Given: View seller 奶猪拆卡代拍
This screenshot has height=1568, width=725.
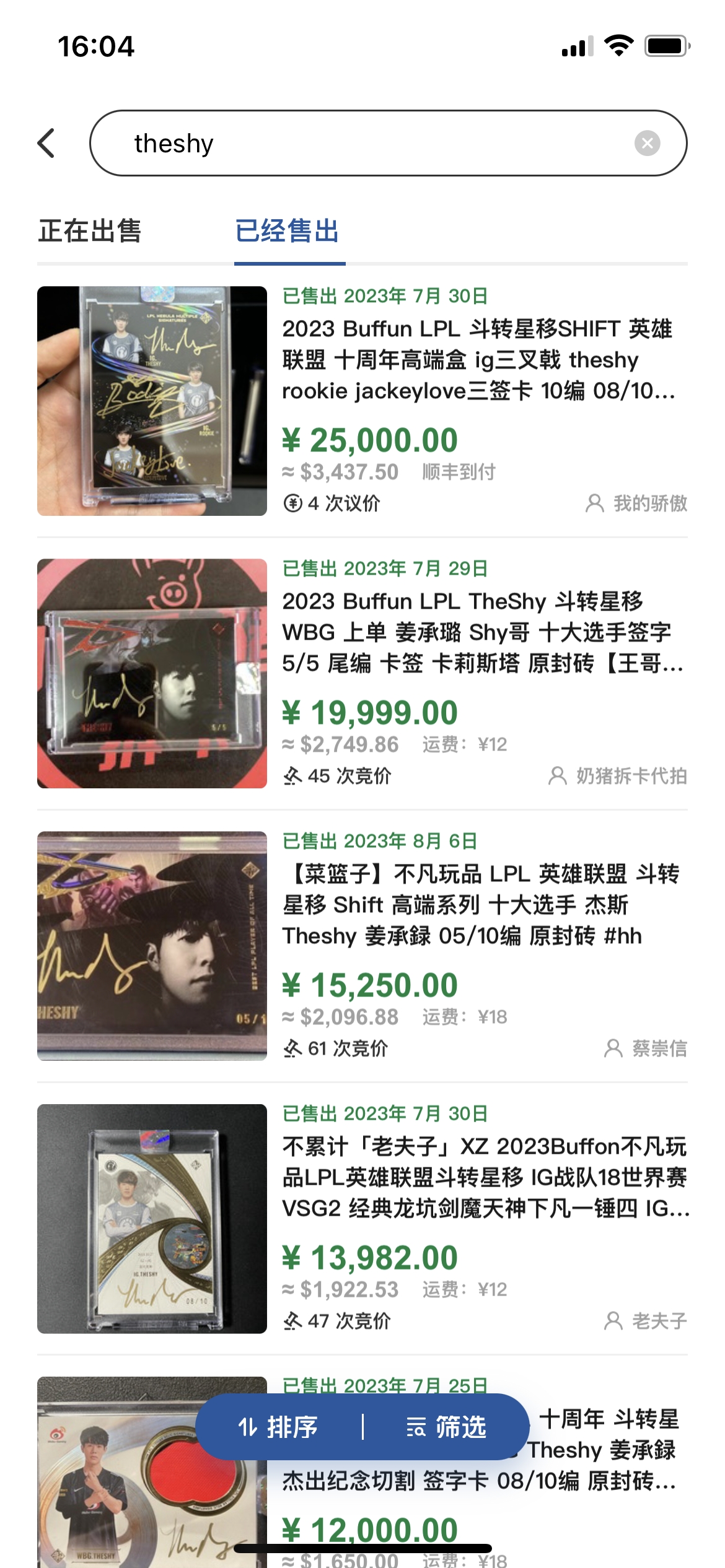Looking at the screenshot, I should (x=618, y=776).
